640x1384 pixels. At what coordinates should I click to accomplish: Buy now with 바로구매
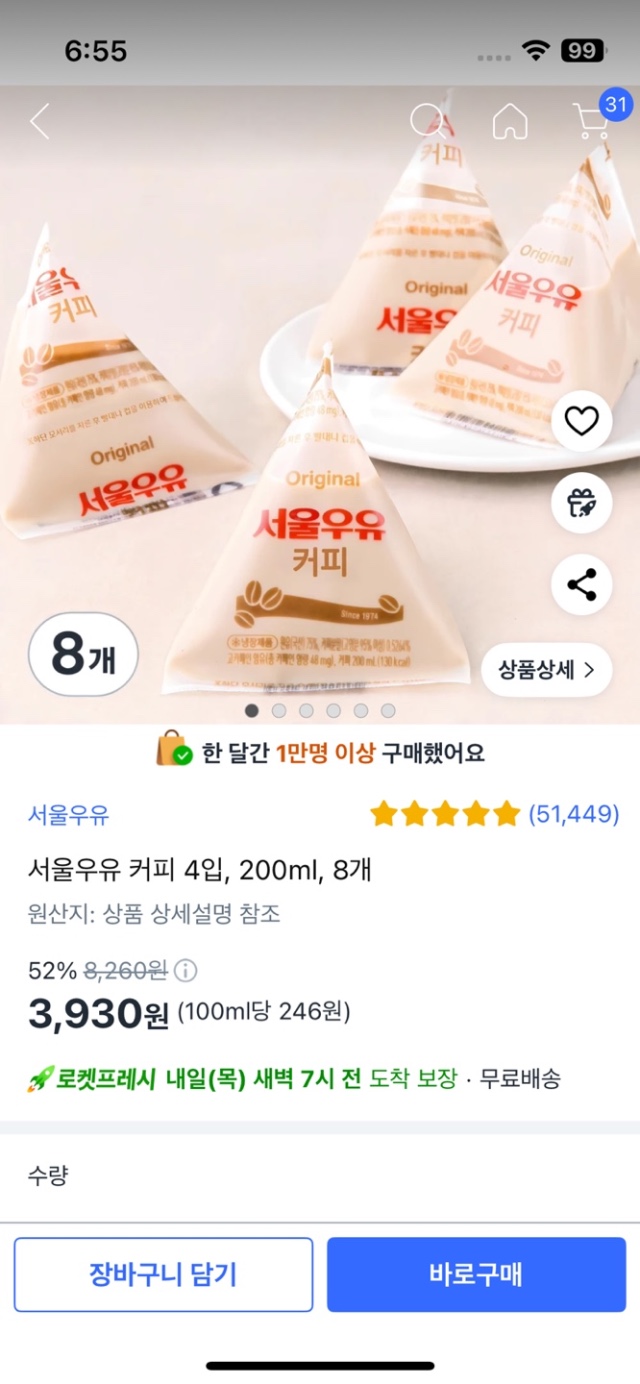point(476,1274)
